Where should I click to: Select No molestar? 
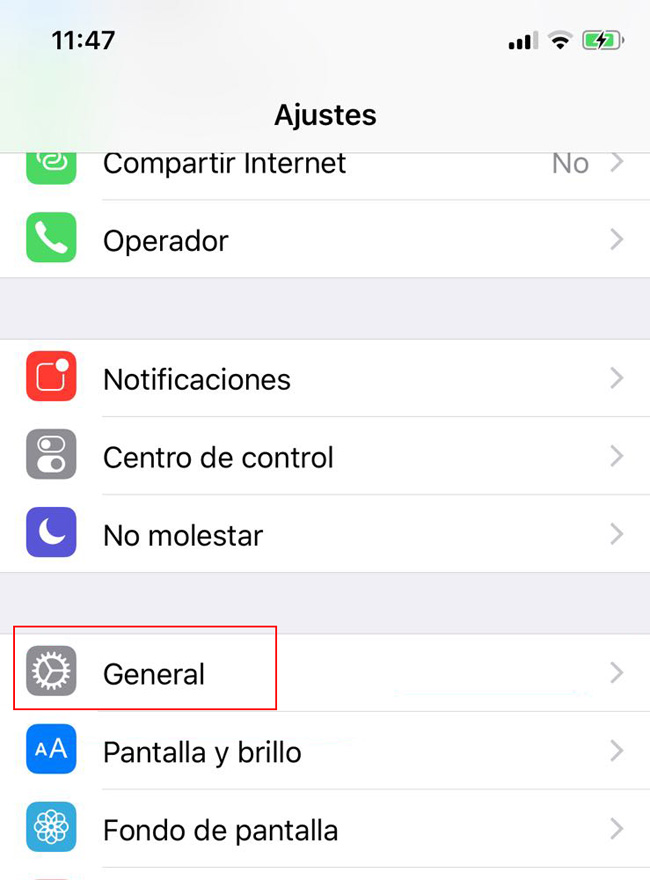click(183, 535)
